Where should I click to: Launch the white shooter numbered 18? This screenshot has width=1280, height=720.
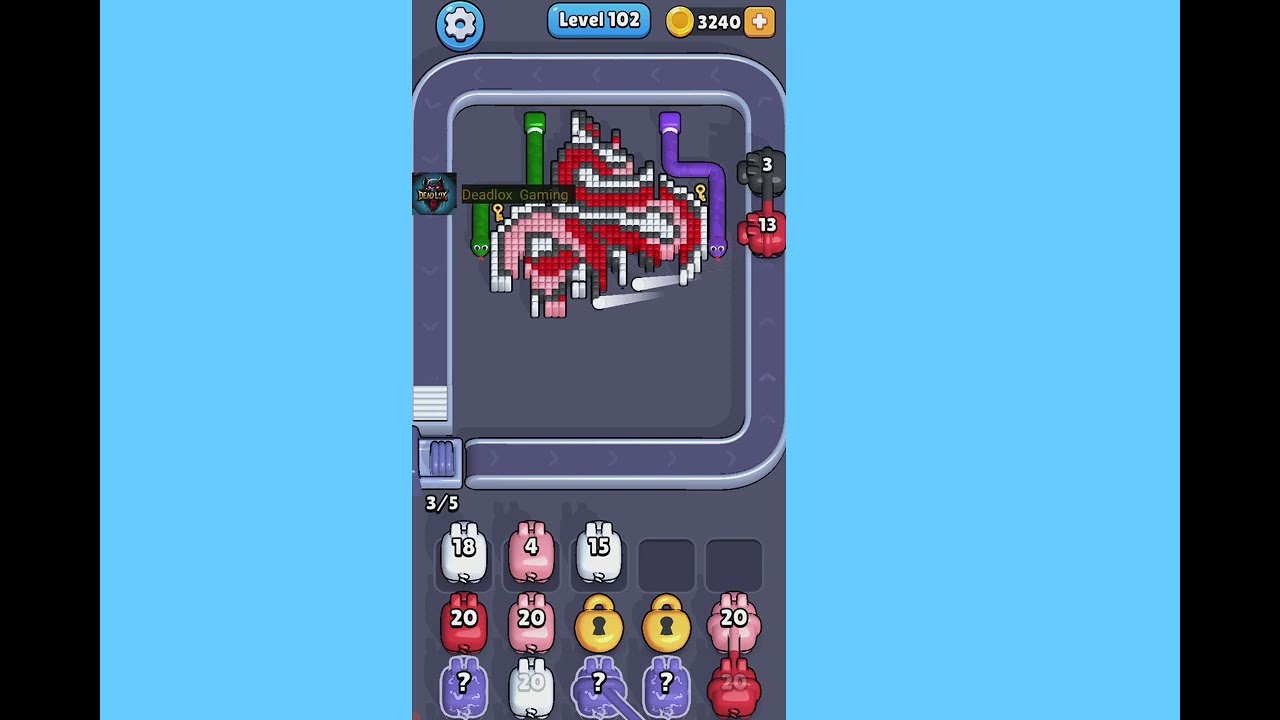coord(463,551)
